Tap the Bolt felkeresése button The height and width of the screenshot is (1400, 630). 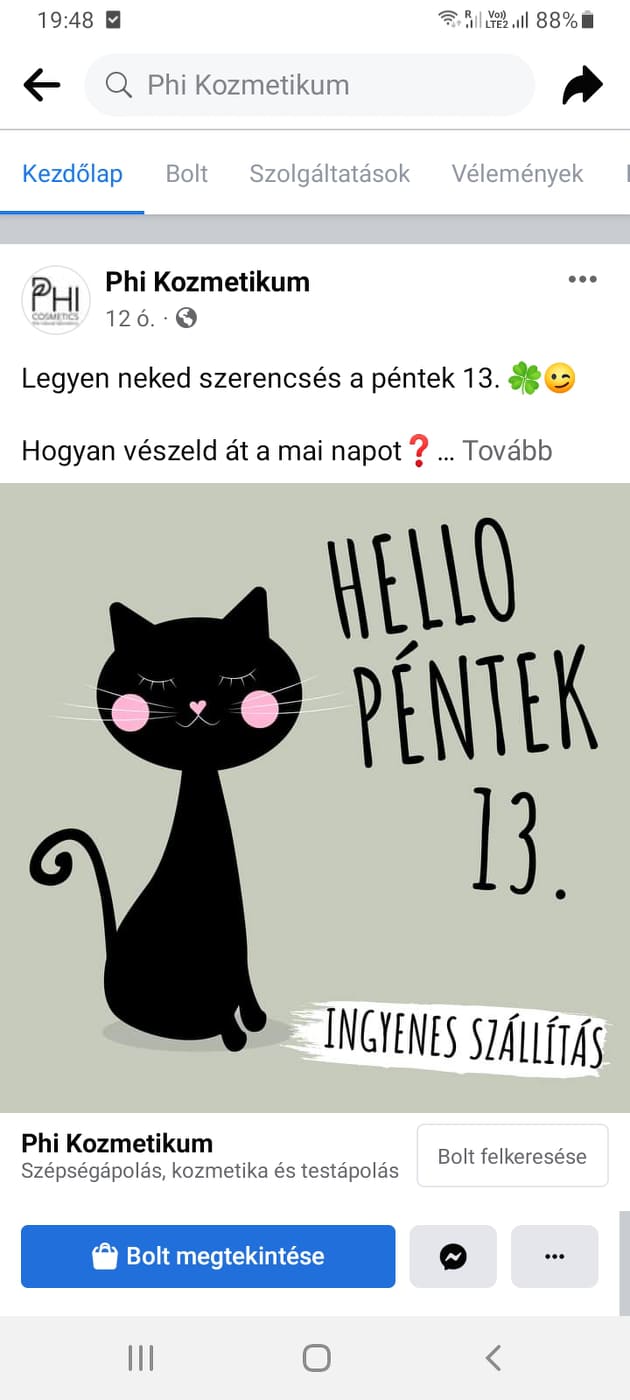(x=512, y=1156)
